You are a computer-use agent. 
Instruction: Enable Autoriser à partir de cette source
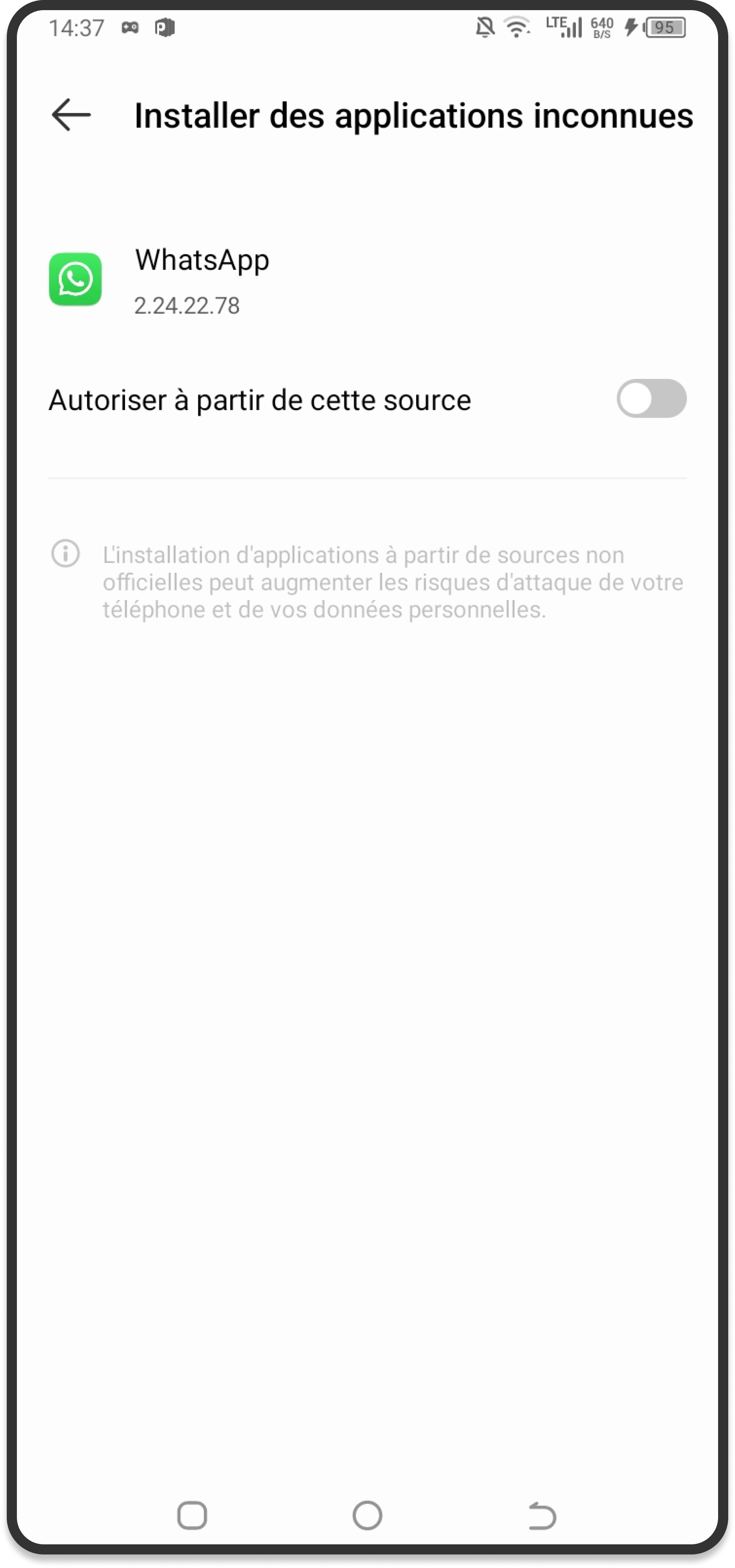coord(651,399)
